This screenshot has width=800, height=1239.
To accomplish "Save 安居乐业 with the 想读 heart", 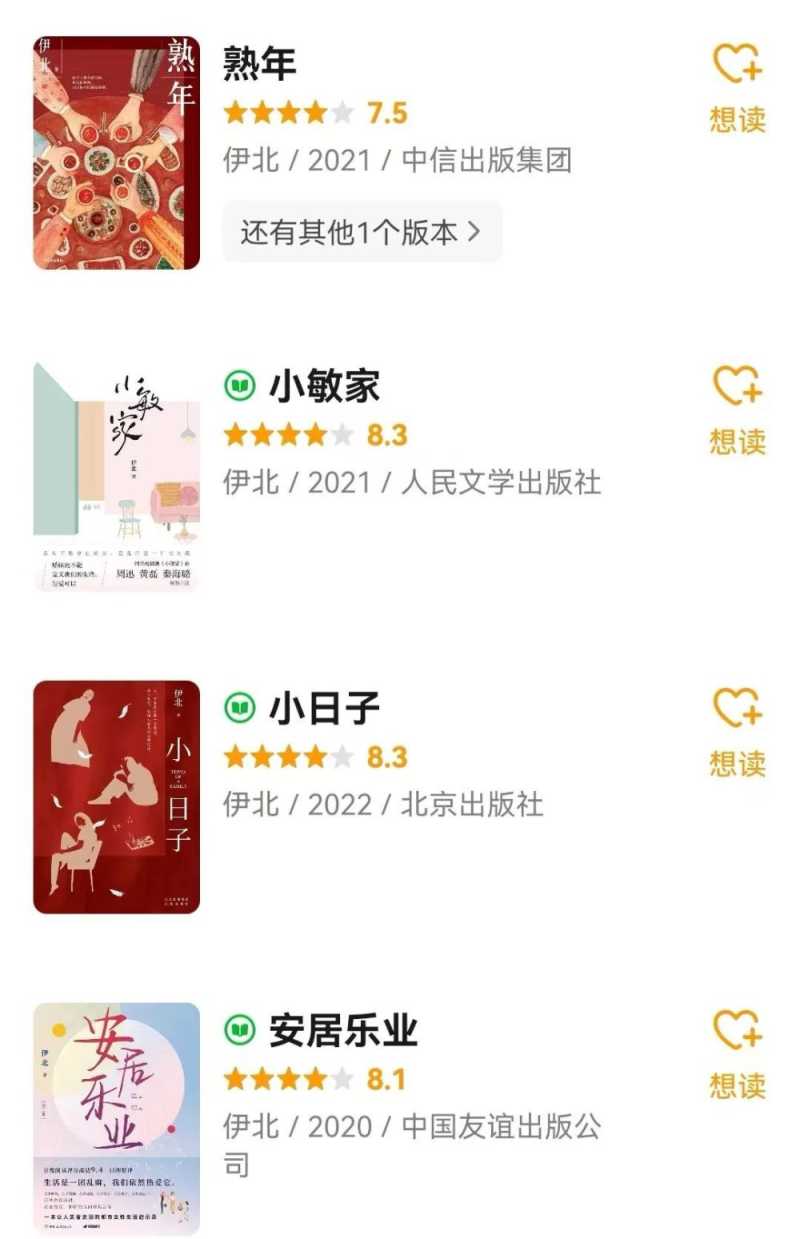I will pos(738,1054).
